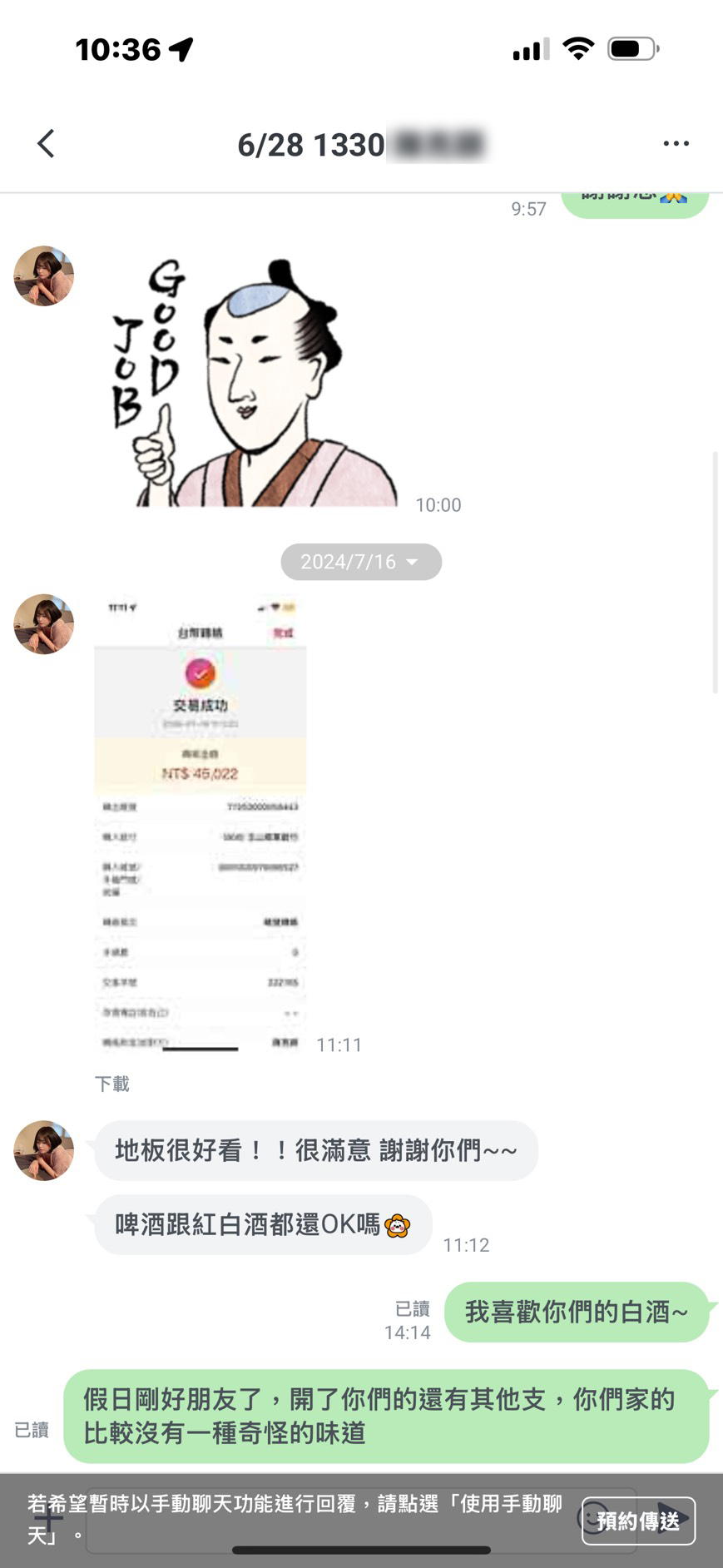Tap the 地板很好看 message bubble
Image resolution: width=723 pixels, height=1568 pixels.
(x=314, y=1151)
